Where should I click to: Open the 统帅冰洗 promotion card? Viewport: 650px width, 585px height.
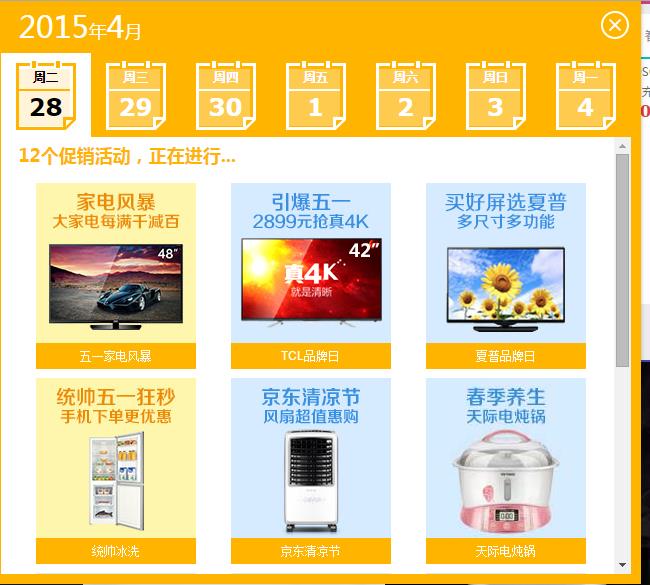(116, 470)
